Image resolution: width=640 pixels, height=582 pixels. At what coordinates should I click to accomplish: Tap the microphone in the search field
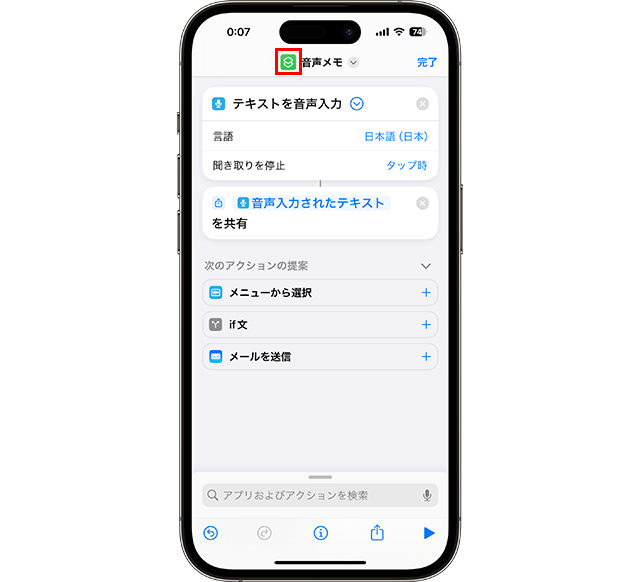[x=427, y=496]
